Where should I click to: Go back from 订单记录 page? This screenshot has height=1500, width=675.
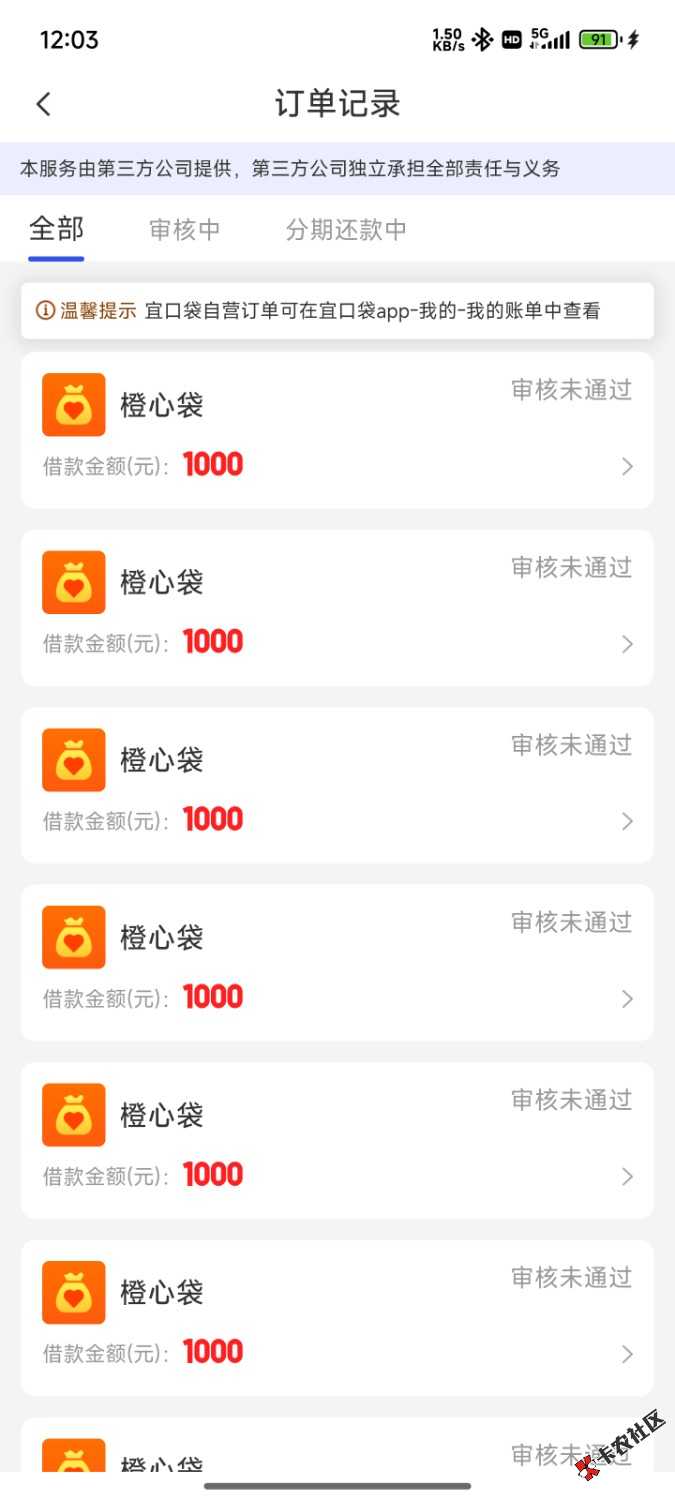(x=43, y=104)
